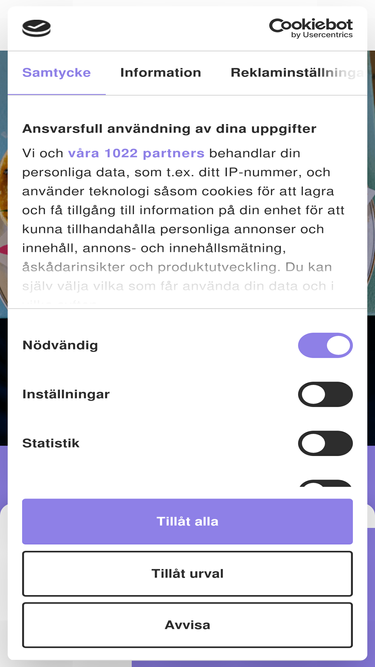Screen dimensions: 375x667
Task: Switch to the Information tab
Action: 161,73
